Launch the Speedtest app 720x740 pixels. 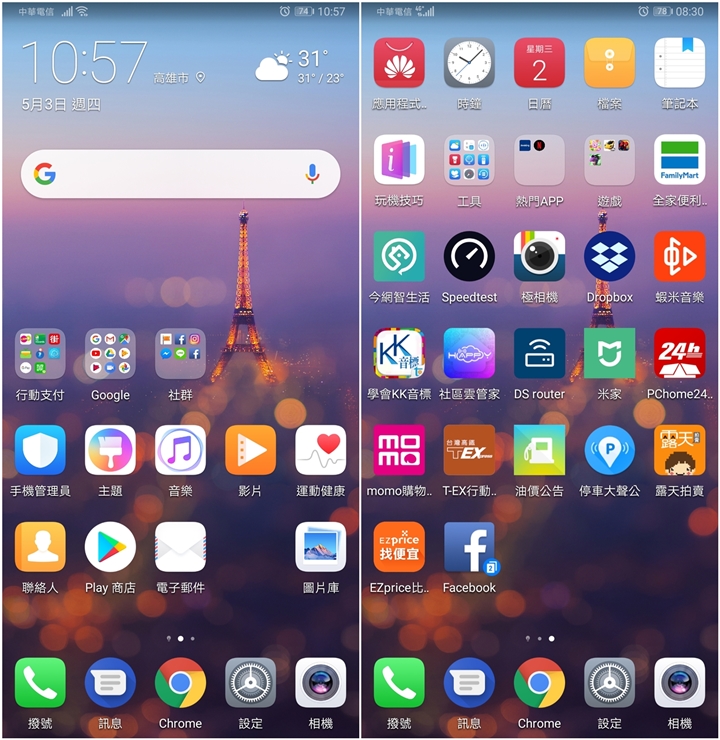(469, 257)
